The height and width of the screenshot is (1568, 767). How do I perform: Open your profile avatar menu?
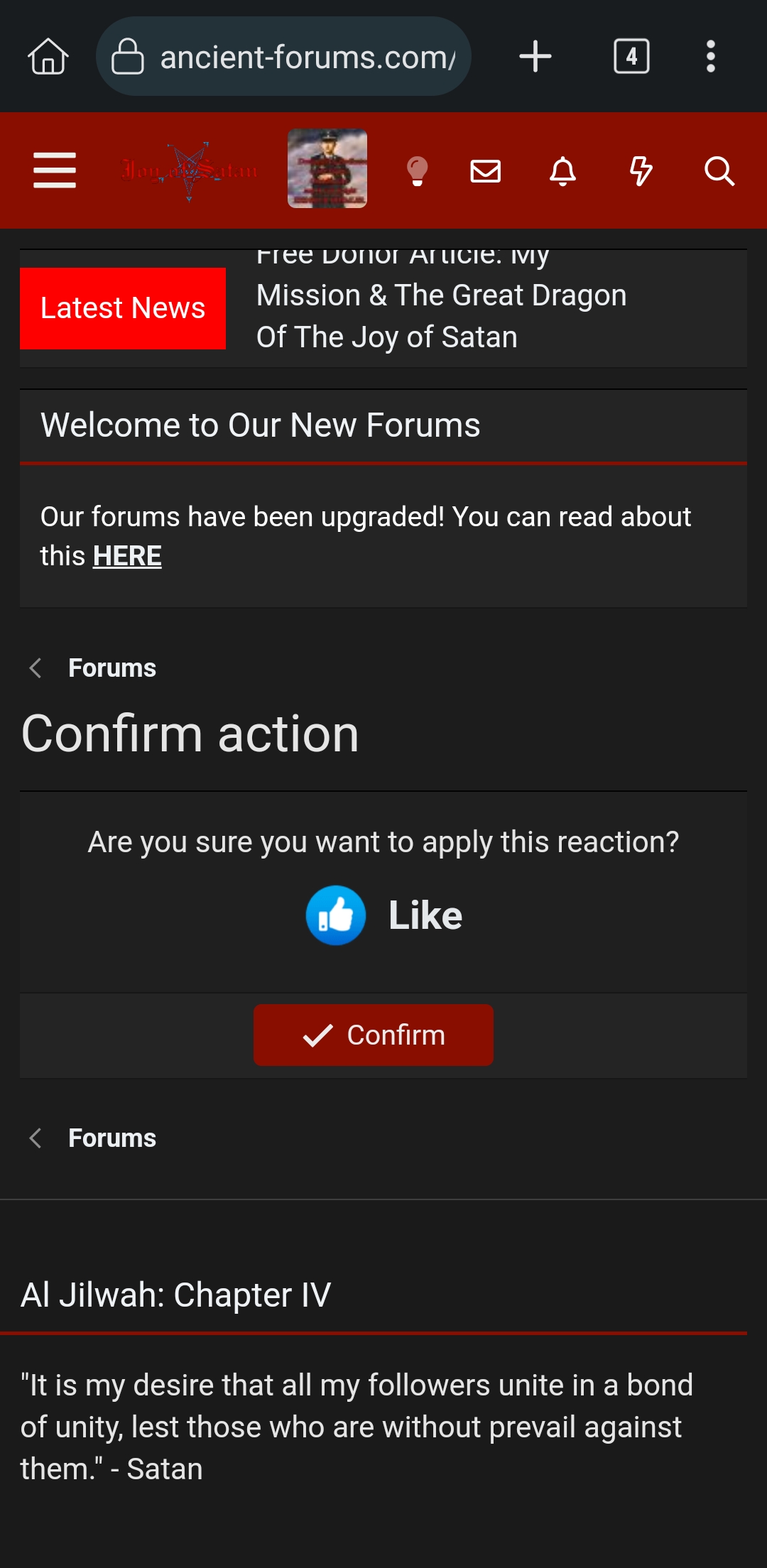pyautogui.click(x=327, y=168)
